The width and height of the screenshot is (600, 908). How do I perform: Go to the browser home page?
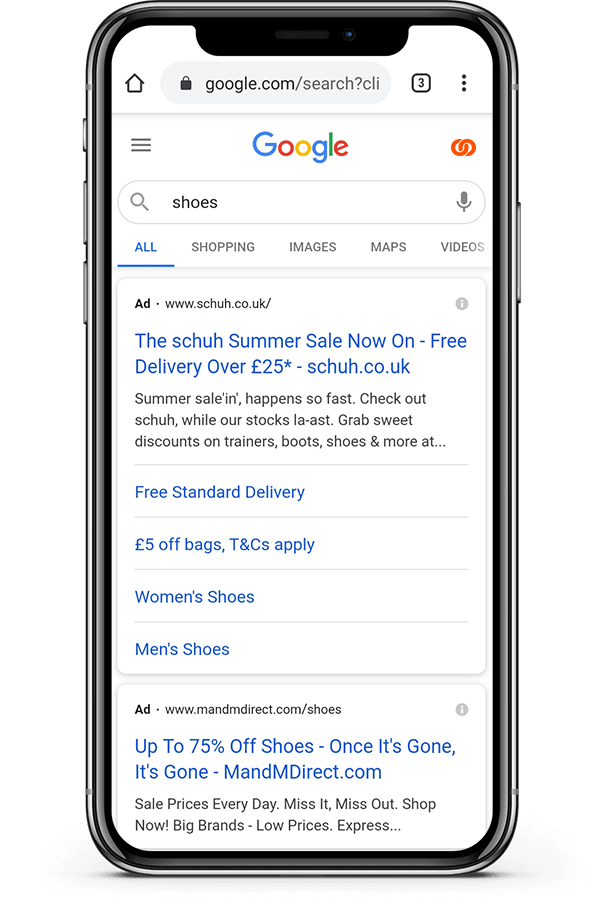135,84
